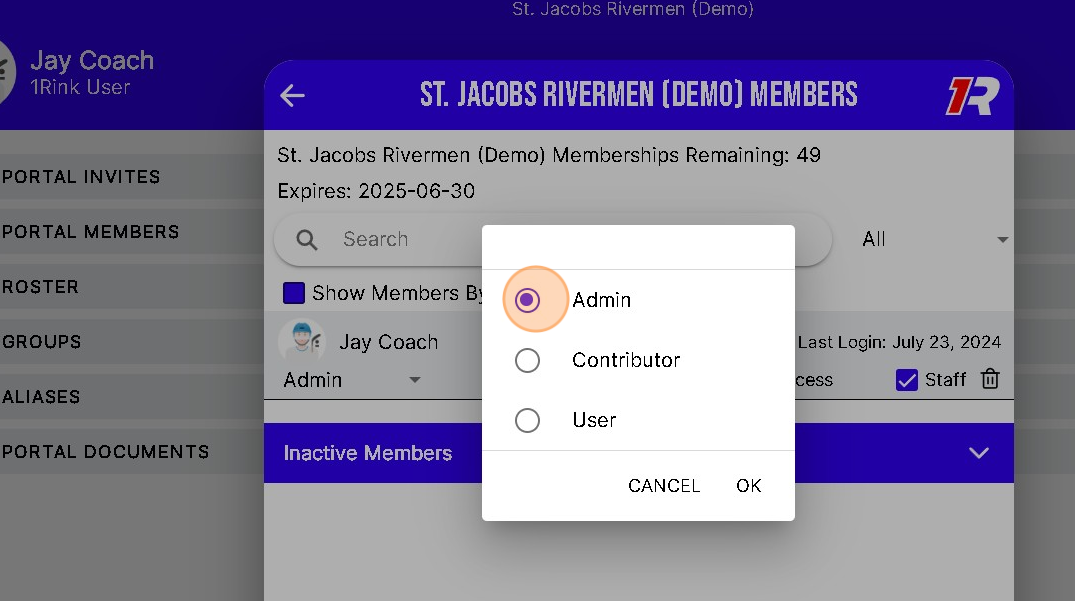Open the Groups section
Viewport: 1075px width, 601px height.
(42, 342)
